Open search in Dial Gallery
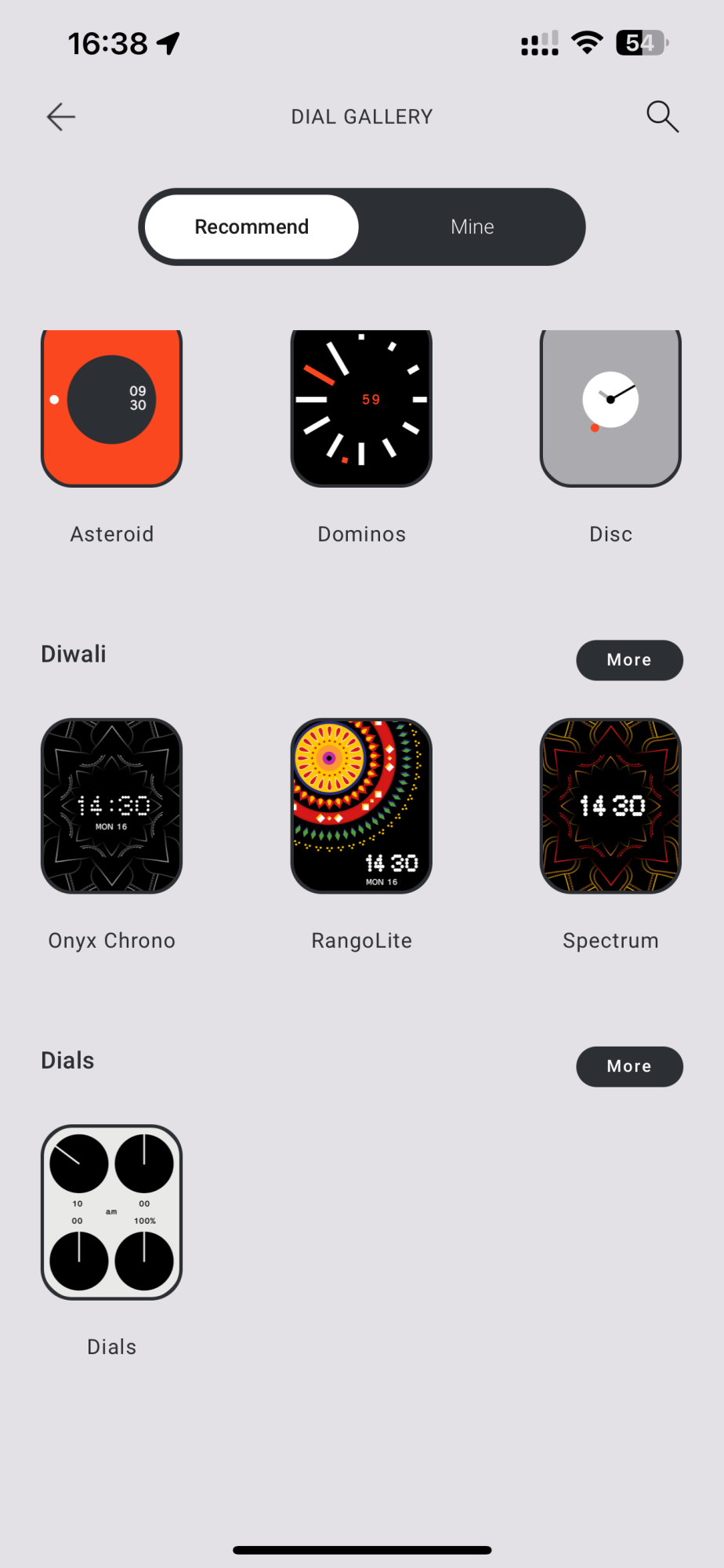 tap(662, 117)
